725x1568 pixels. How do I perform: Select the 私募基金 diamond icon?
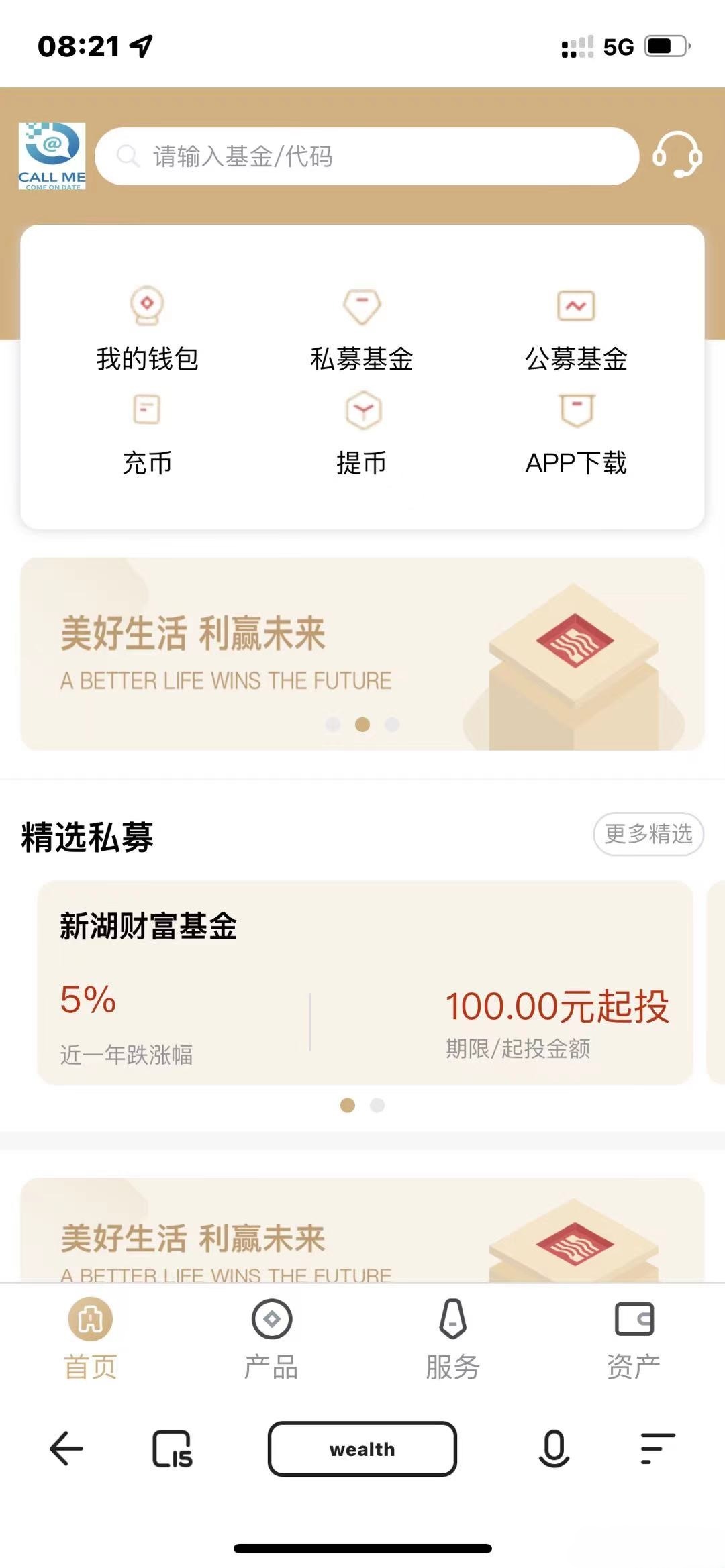362,307
